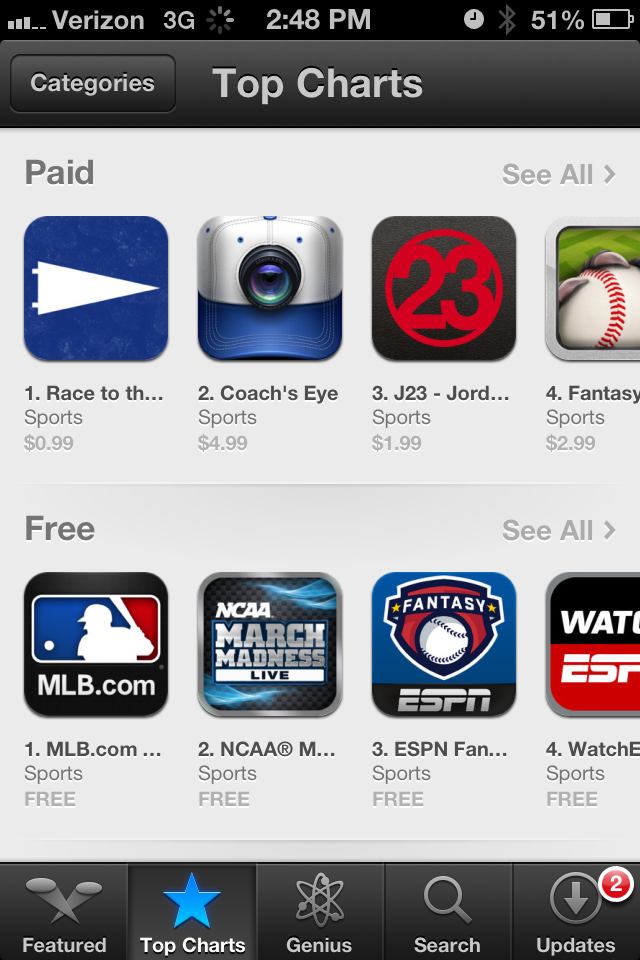This screenshot has height=960, width=640.
Task: Open the MLB.com free app
Action: (96, 644)
